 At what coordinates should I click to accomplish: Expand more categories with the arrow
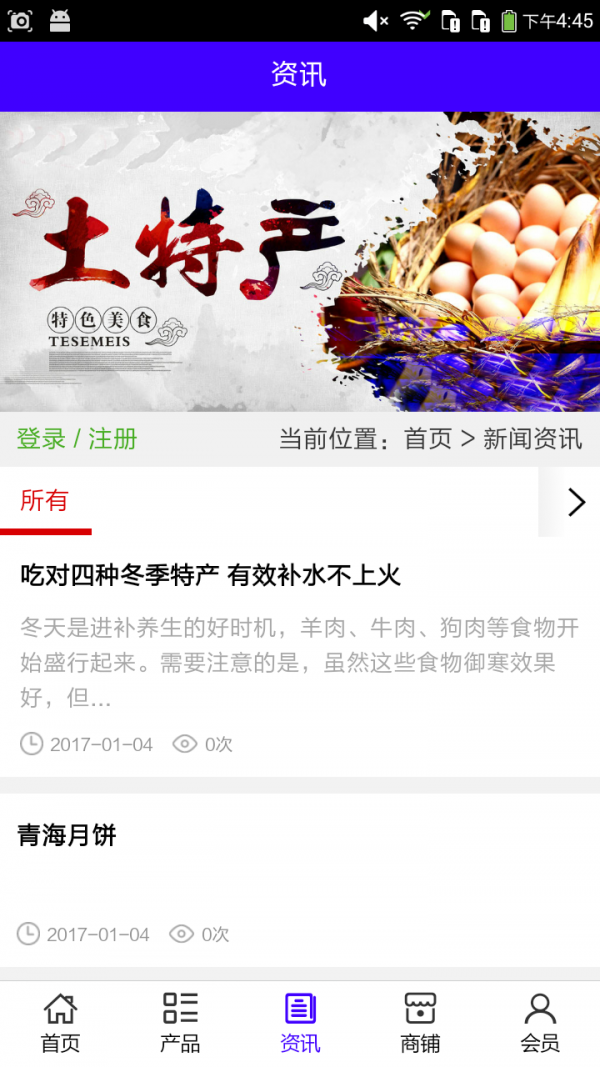575,502
